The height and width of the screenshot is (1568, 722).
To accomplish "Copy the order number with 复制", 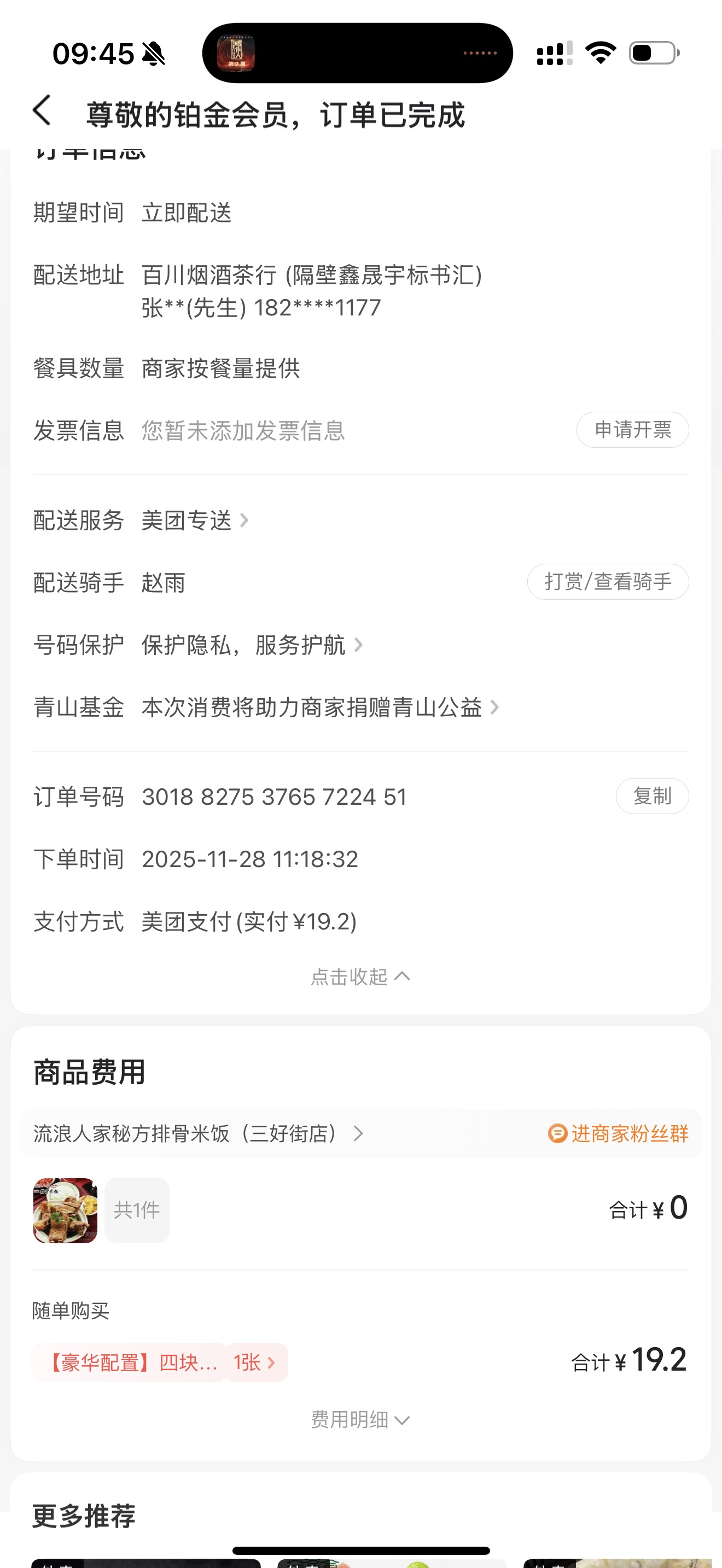I will (x=651, y=795).
